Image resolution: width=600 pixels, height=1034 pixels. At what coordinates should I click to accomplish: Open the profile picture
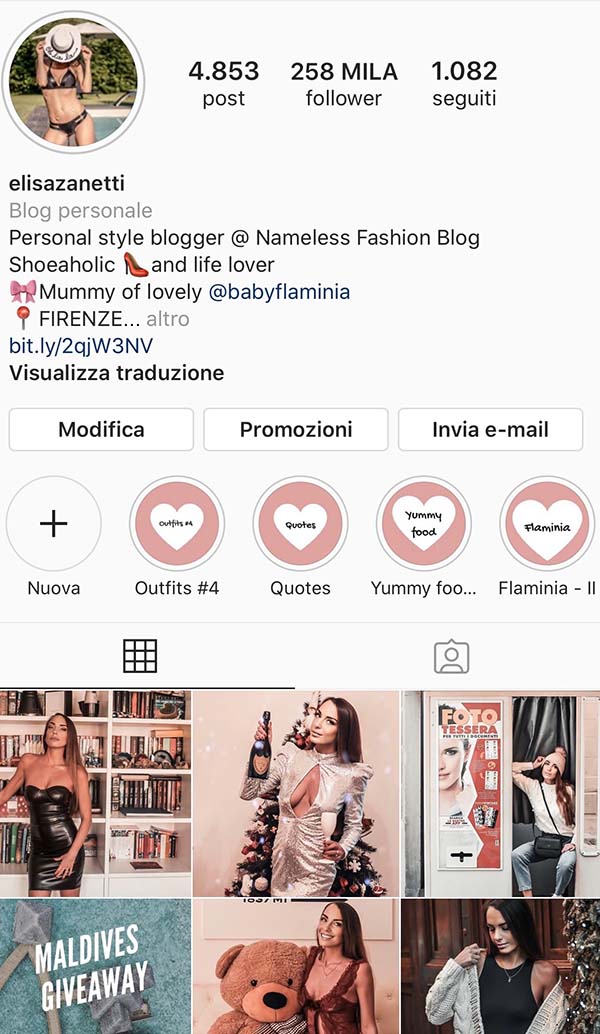[x=75, y=82]
